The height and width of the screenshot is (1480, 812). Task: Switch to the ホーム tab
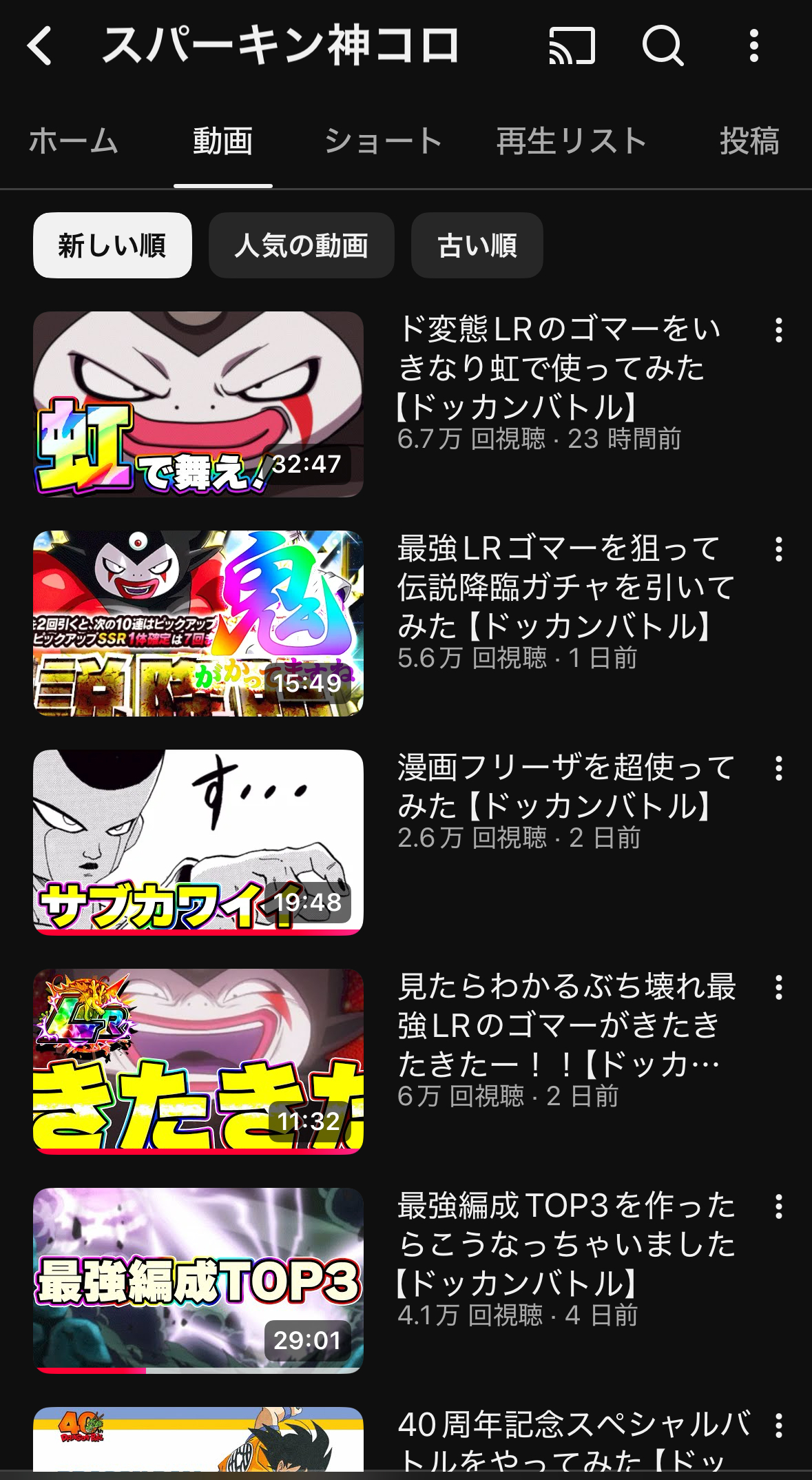[x=74, y=141]
